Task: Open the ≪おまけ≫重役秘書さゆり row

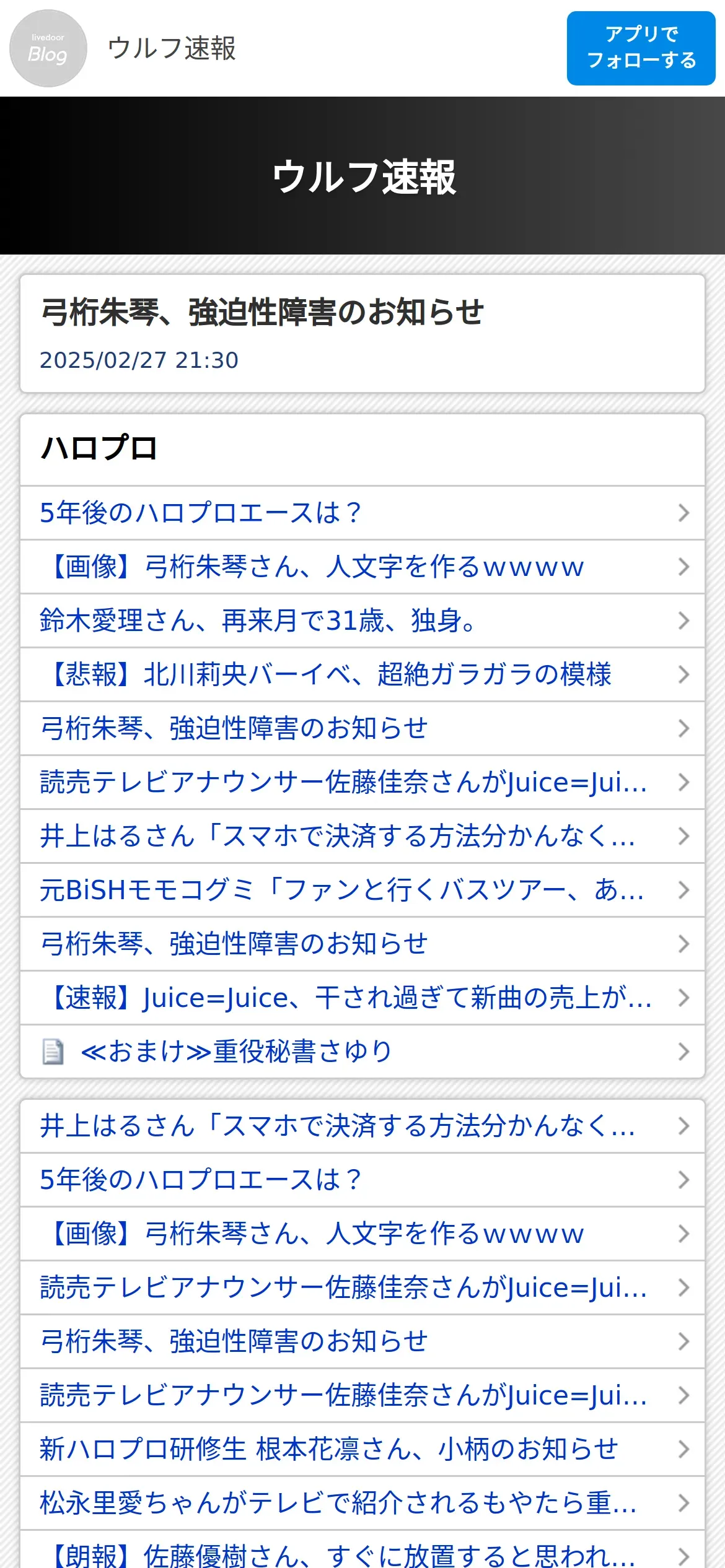Action: (362, 1052)
